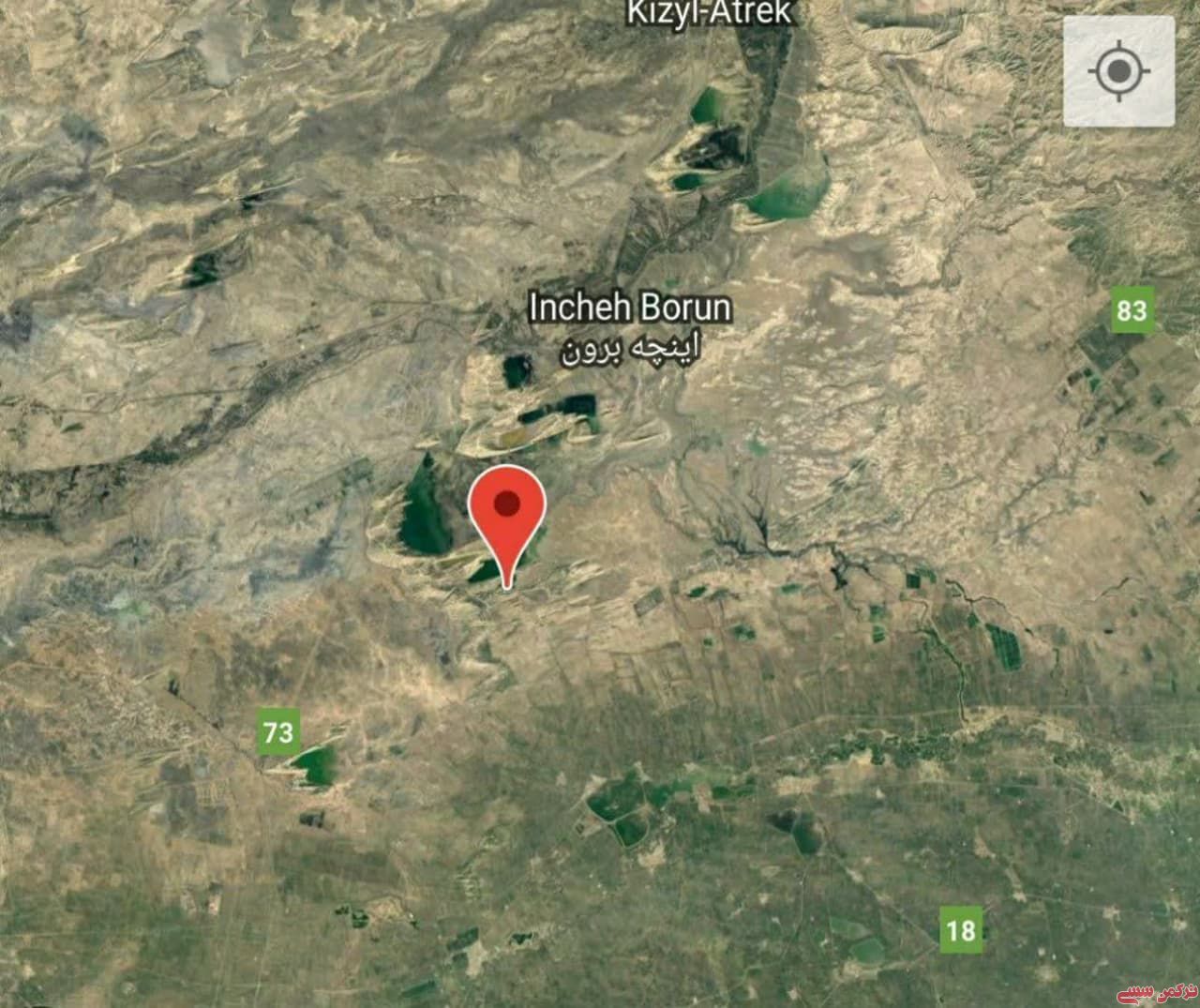Center map on my current location

pos(1118,71)
